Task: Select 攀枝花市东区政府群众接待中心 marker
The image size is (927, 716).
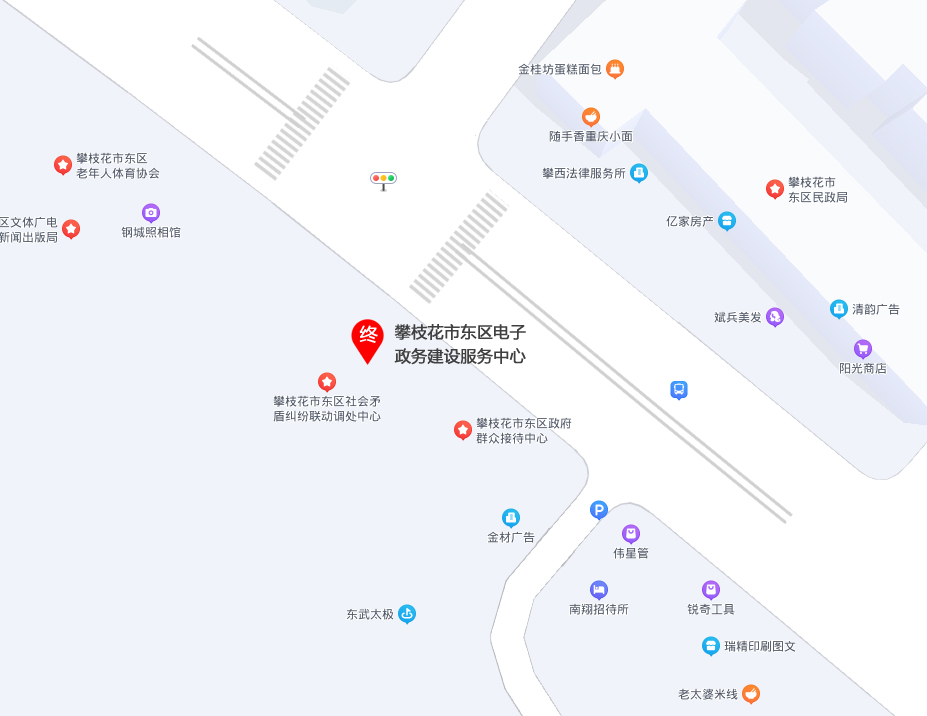Action: 462,429
